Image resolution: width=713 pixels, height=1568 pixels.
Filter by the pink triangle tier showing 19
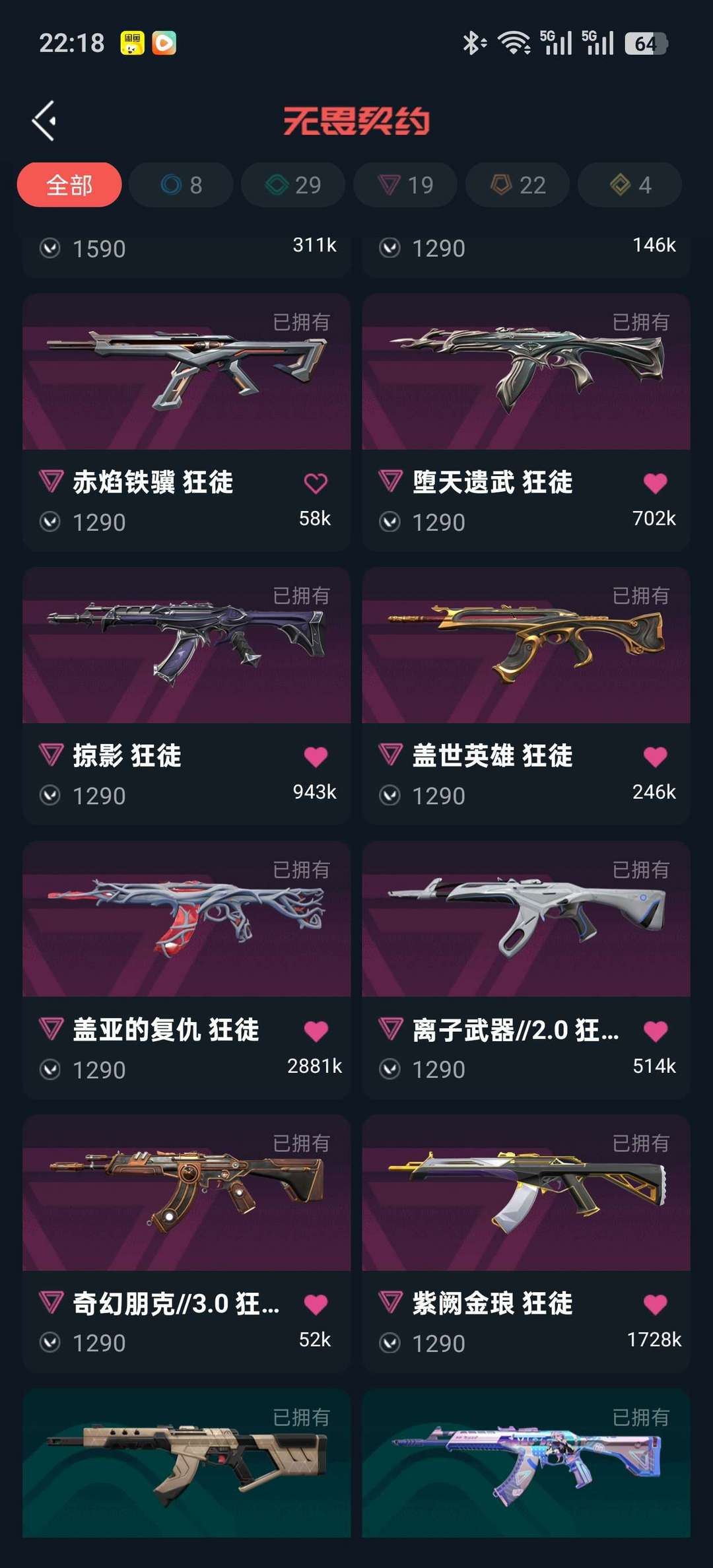tap(405, 185)
